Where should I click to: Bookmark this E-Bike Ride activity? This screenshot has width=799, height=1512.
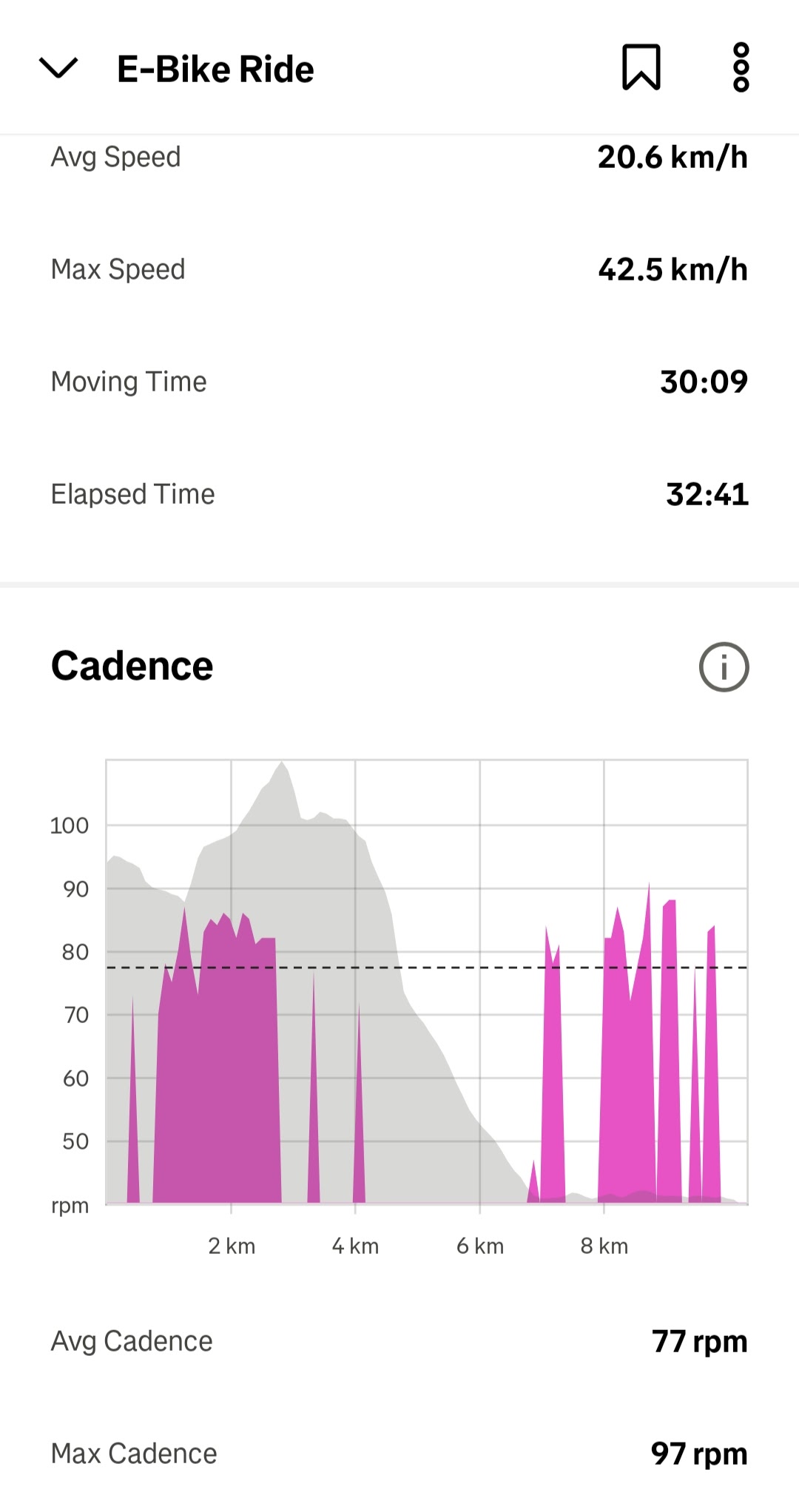point(641,67)
